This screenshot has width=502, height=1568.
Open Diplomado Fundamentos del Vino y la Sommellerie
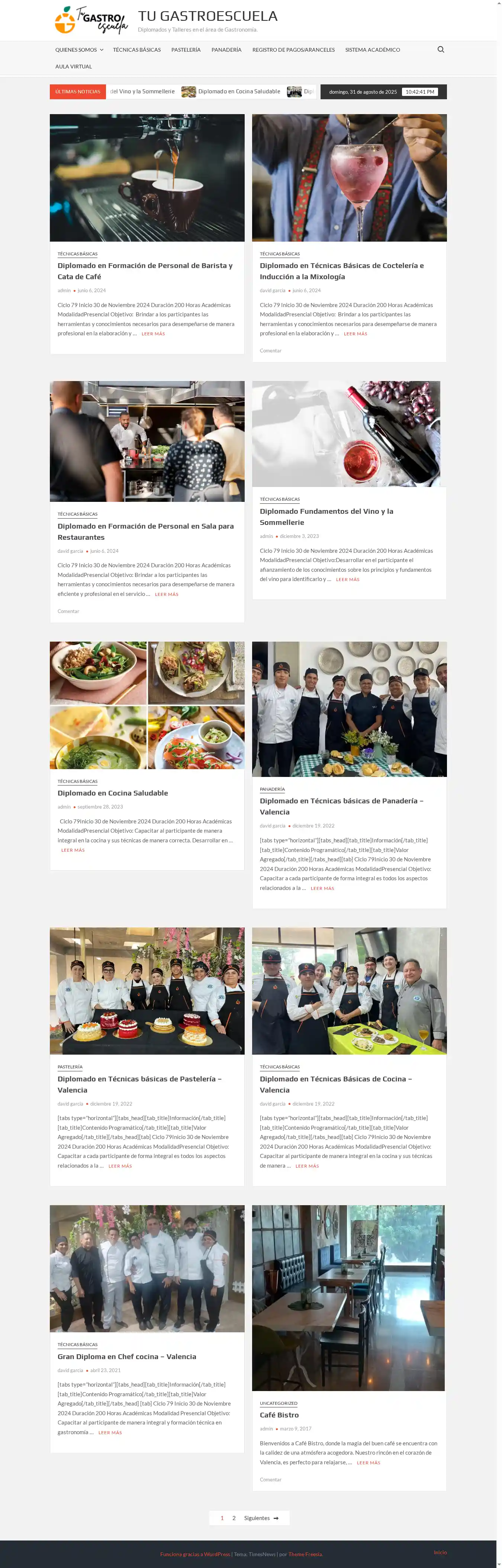(x=326, y=517)
